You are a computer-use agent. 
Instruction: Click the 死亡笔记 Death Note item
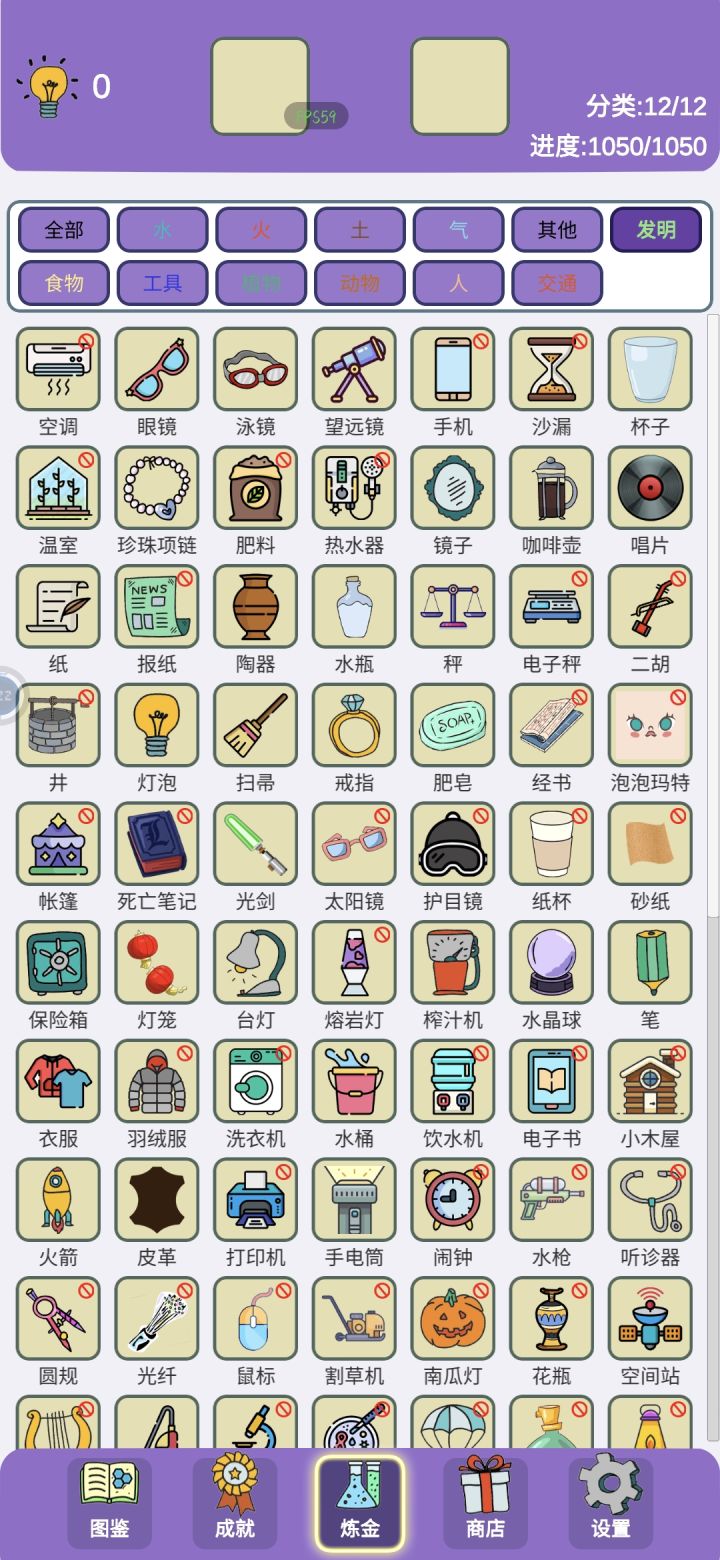156,843
